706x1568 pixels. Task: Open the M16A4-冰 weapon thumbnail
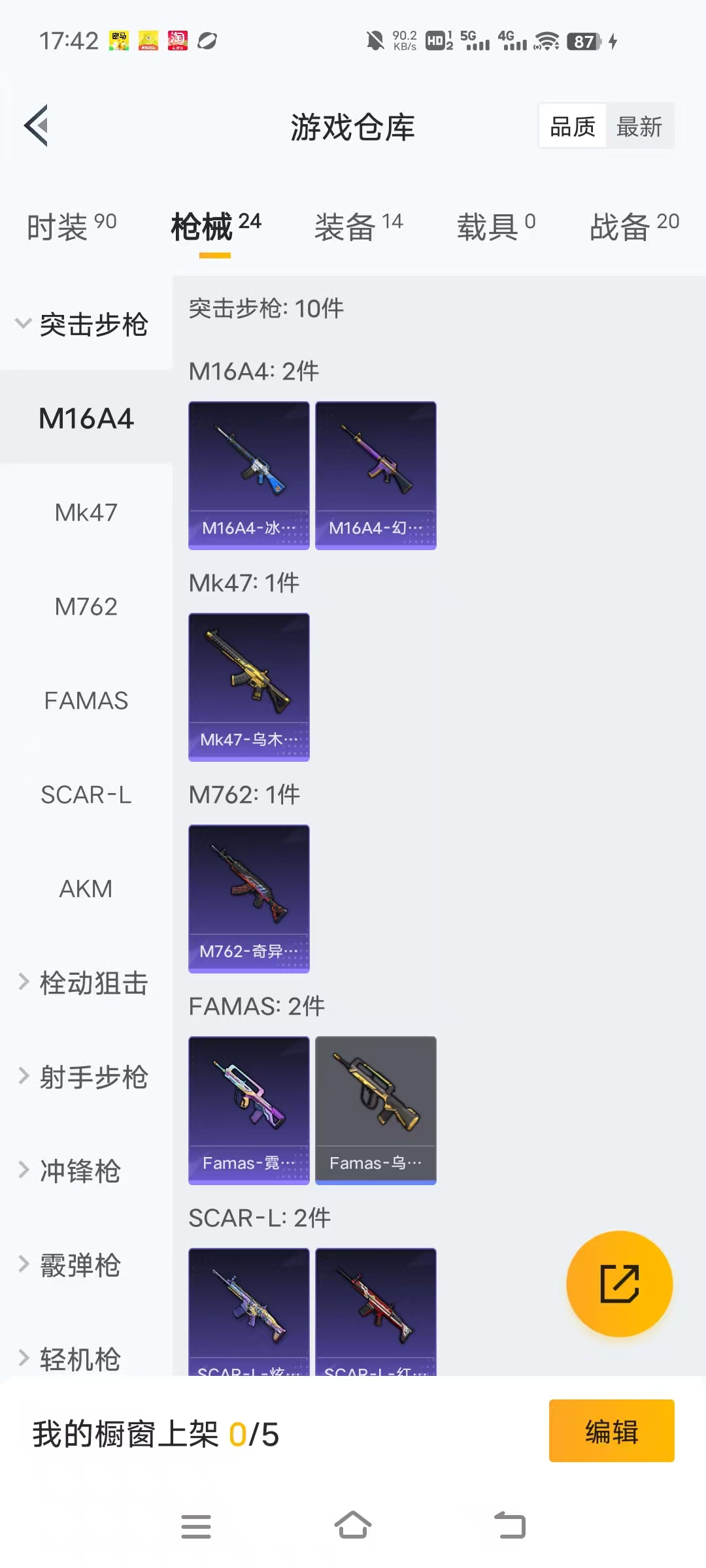tap(248, 474)
